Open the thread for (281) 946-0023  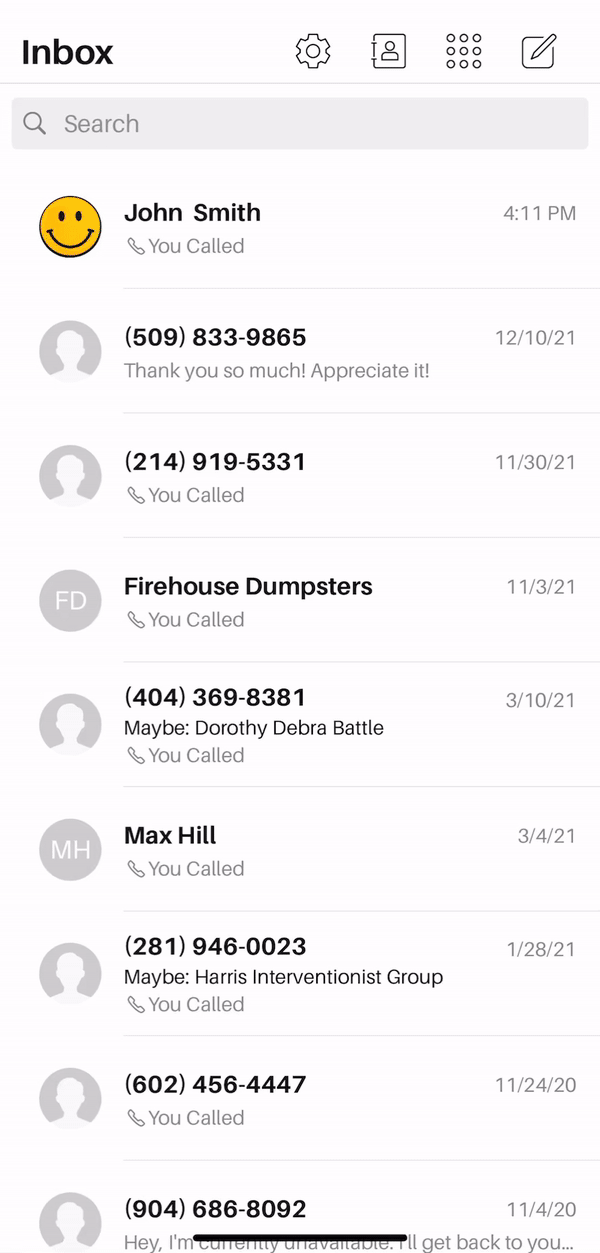click(300, 974)
